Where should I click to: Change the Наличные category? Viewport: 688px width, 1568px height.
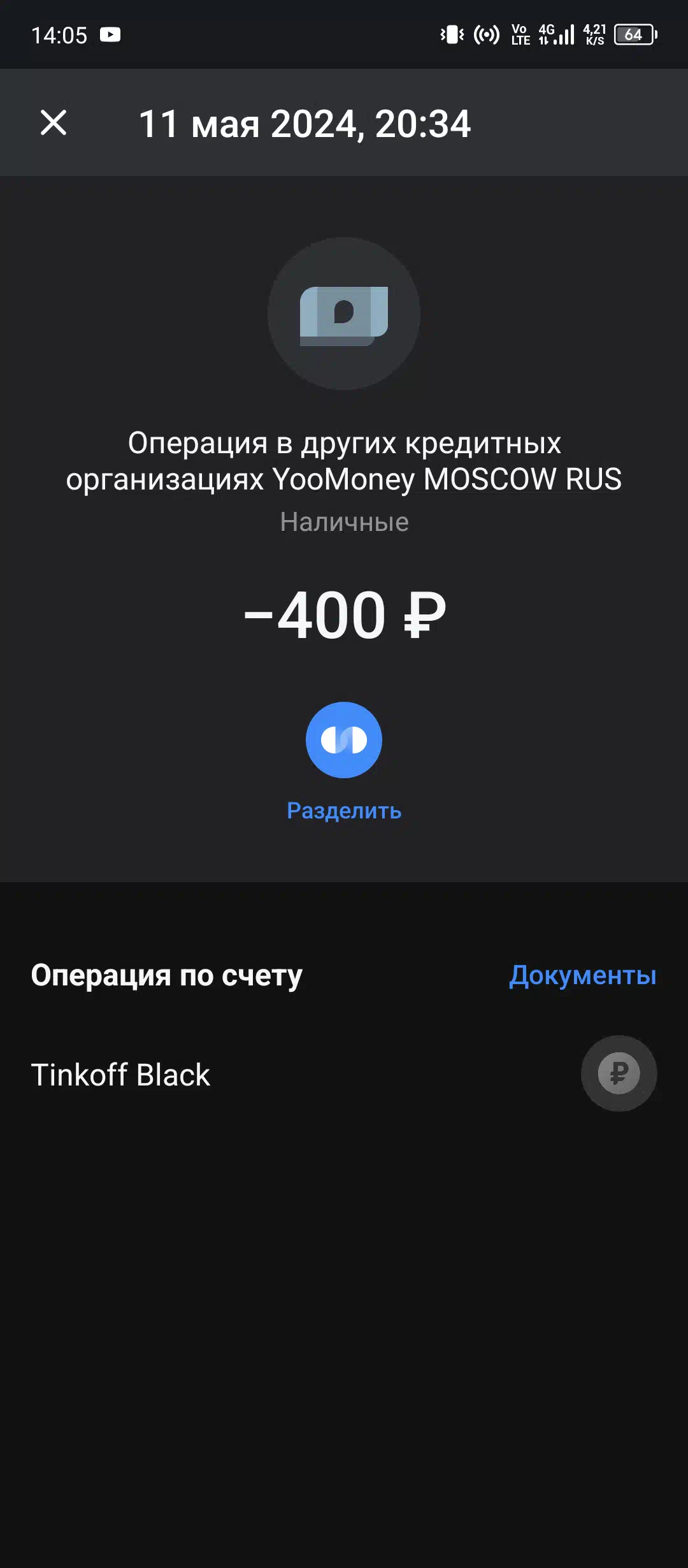pos(344,522)
